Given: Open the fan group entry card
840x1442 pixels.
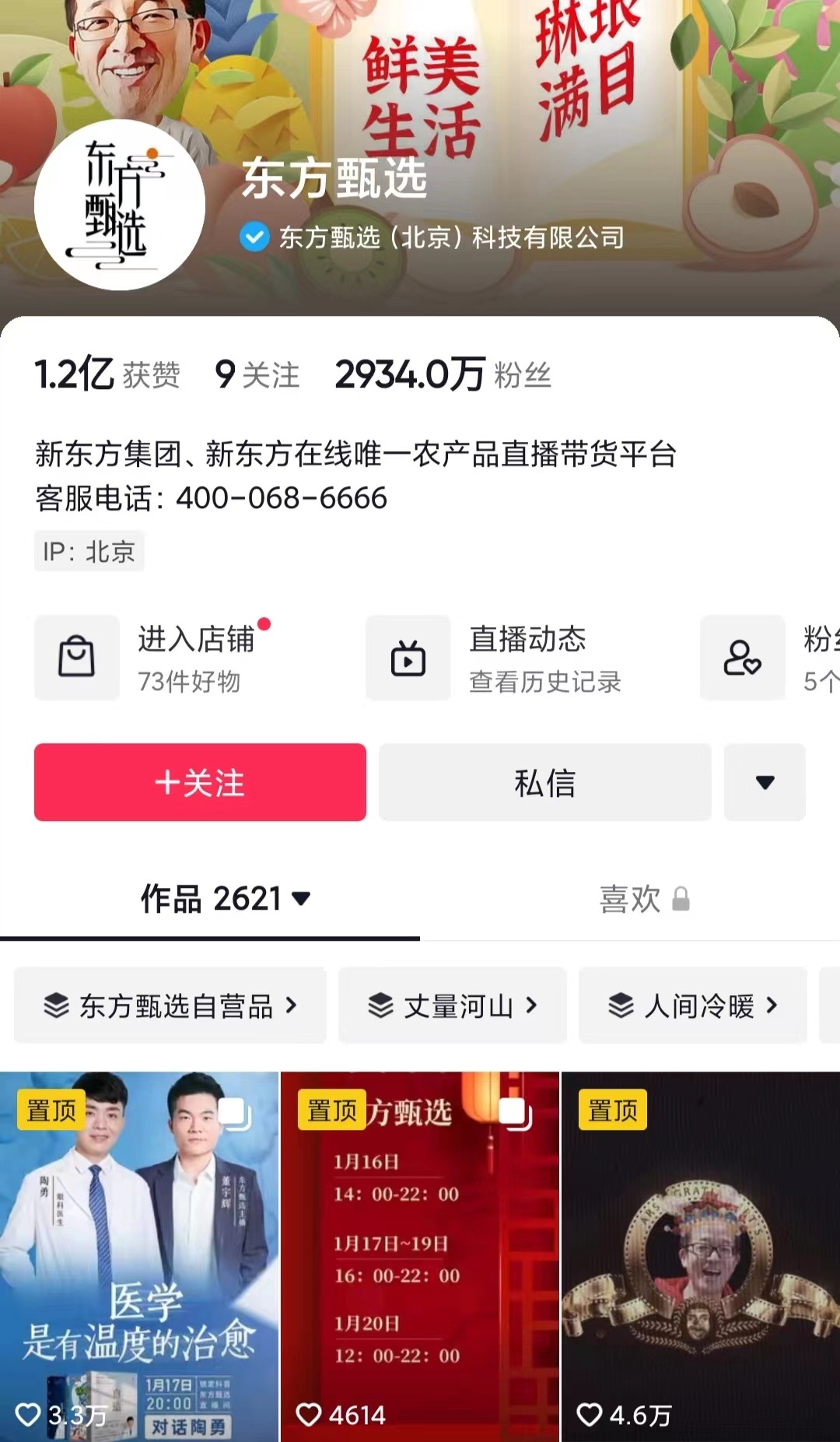Looking at the screenshot, I should [x=770, y=658].
